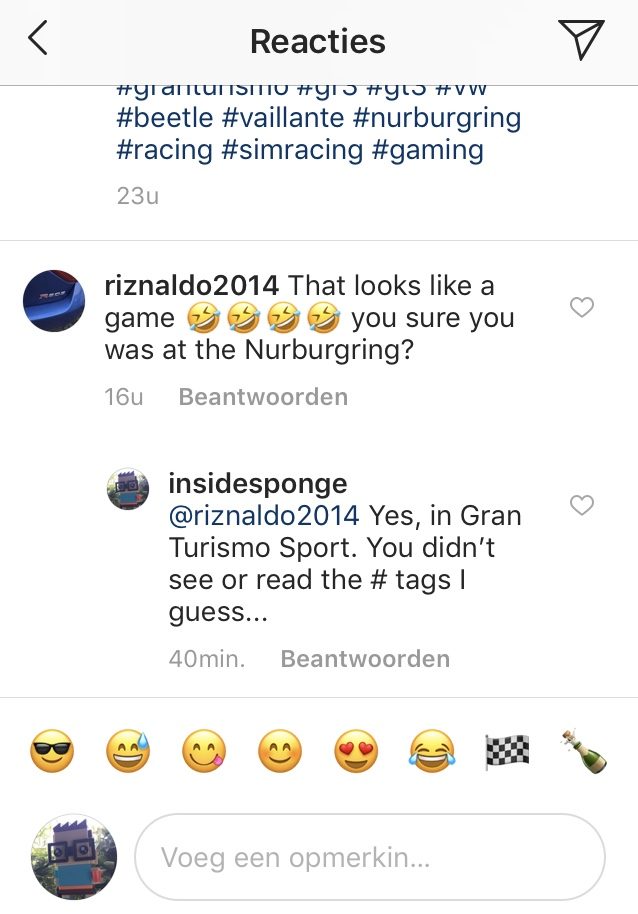Insert the heart-eyes emoji
The width and height of the screenshot is (638, 914).
click(x=356, y=752)
